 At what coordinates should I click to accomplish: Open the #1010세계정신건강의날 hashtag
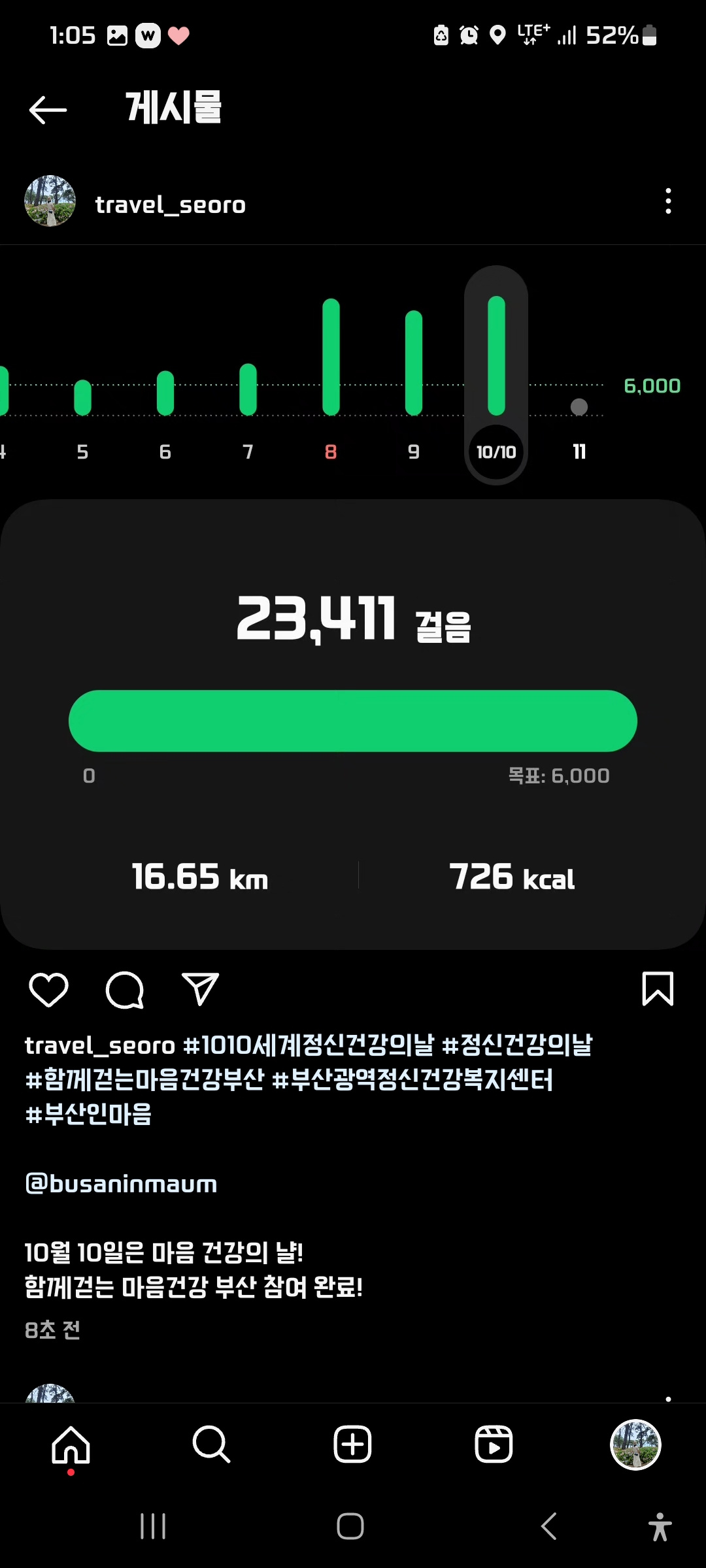click(x=308, y=1045)
